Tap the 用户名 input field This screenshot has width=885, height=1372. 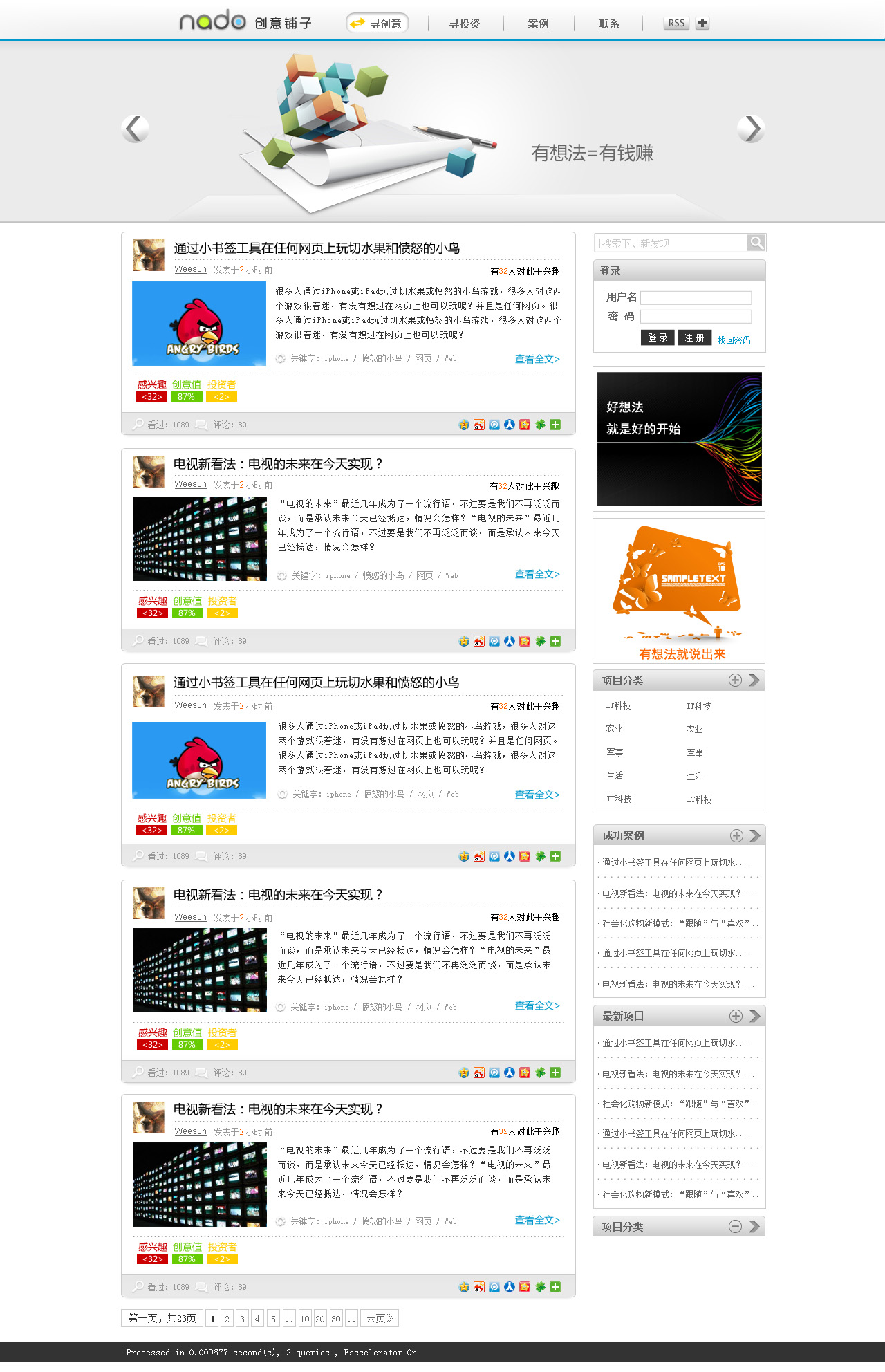pos(696,298)
